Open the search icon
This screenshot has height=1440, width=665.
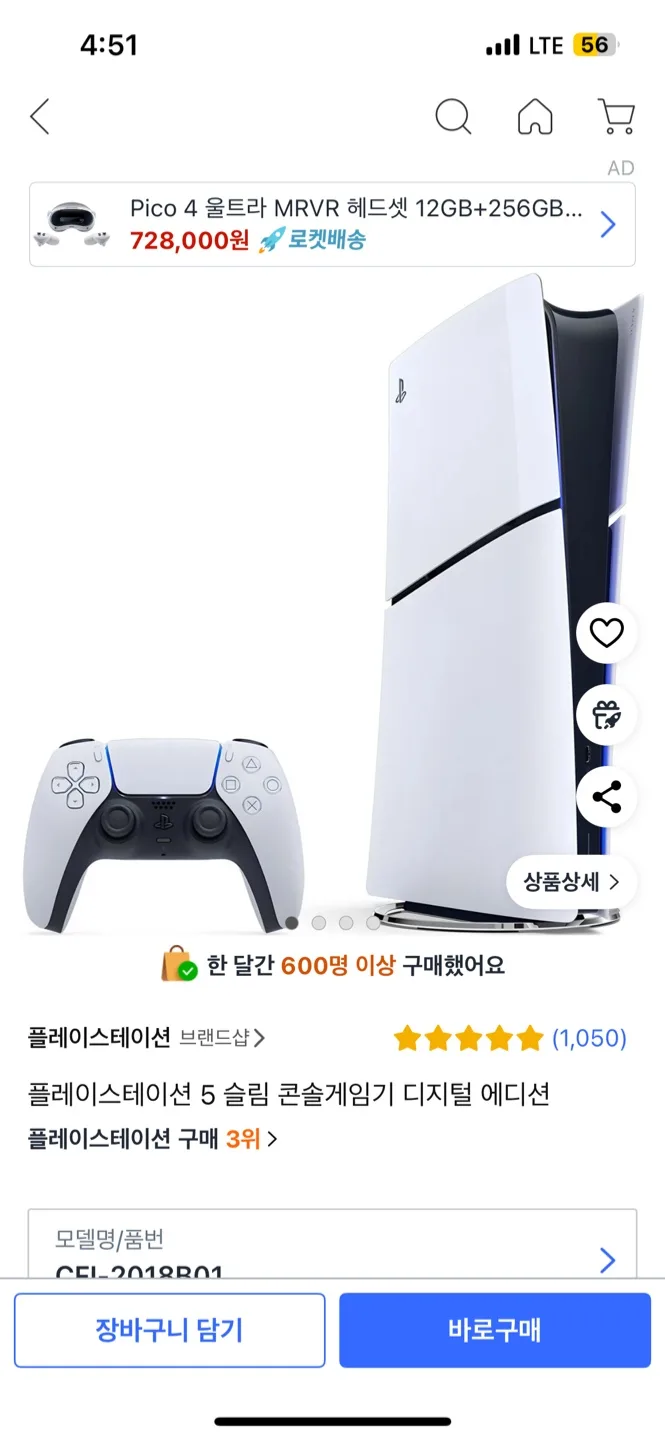click(x=453, y=117)
